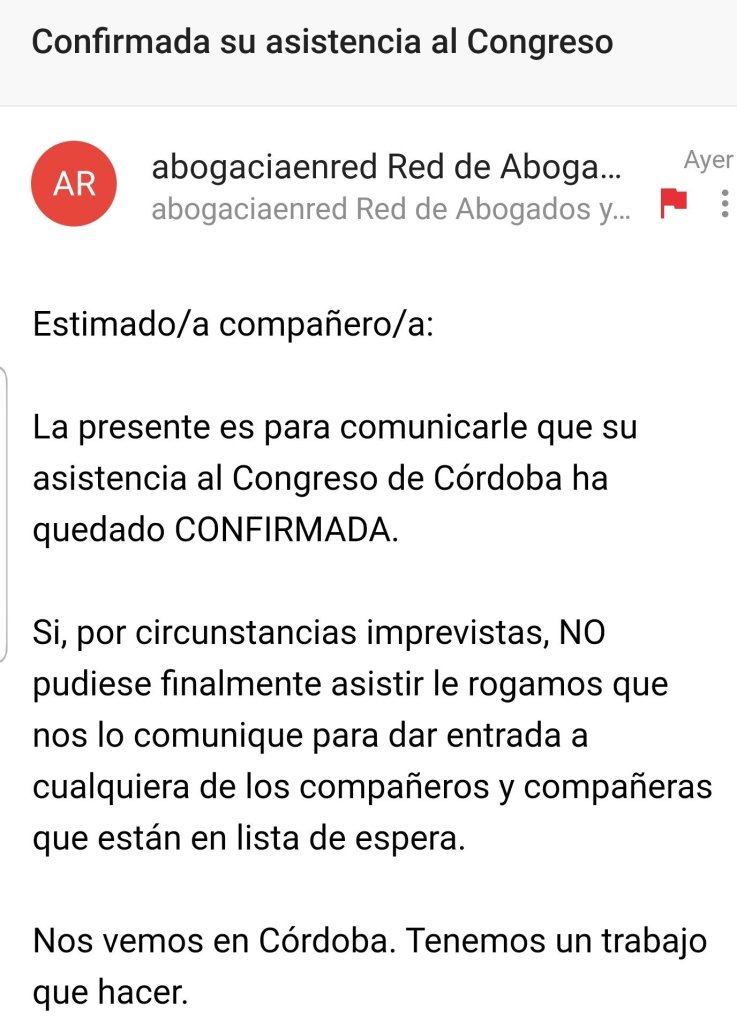The height and width of the screenshot is (1023, 737).
Task: Toggle the red flag on this email
Action: tap(673, 204)
